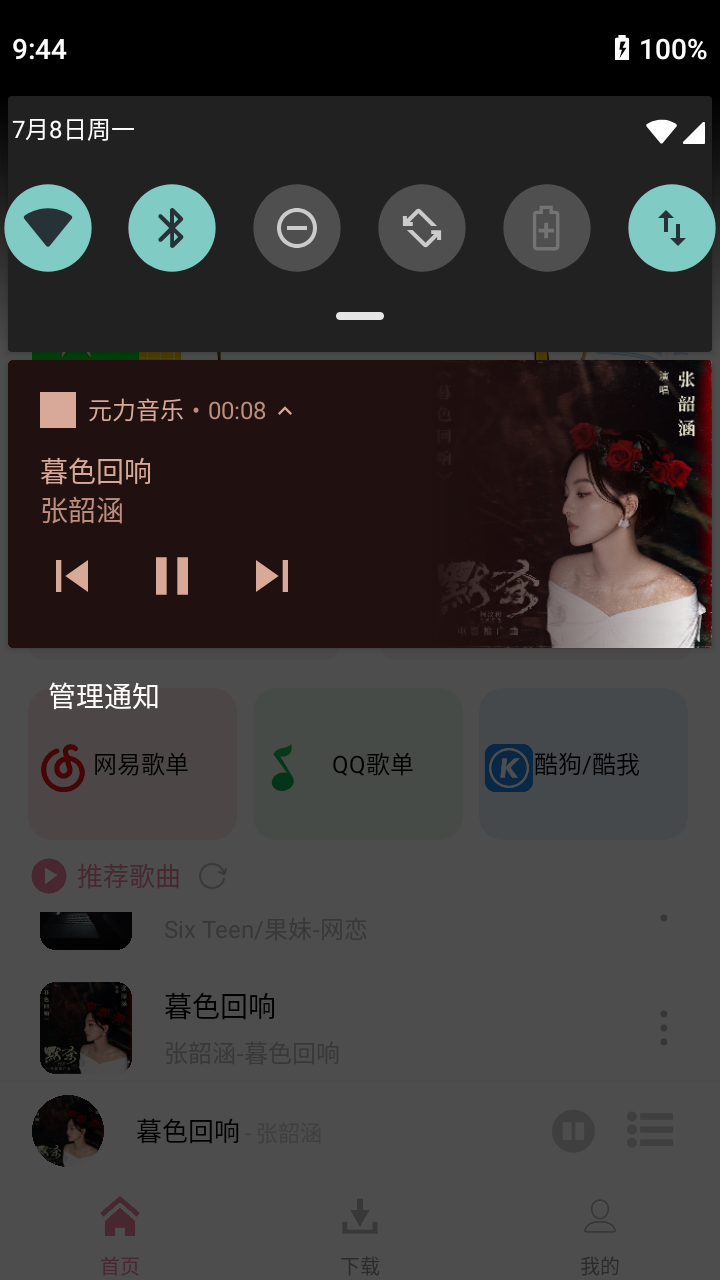Skip to previous track in notification
The width and height of the screenshot is (720, 1280).
click(72, 576)
